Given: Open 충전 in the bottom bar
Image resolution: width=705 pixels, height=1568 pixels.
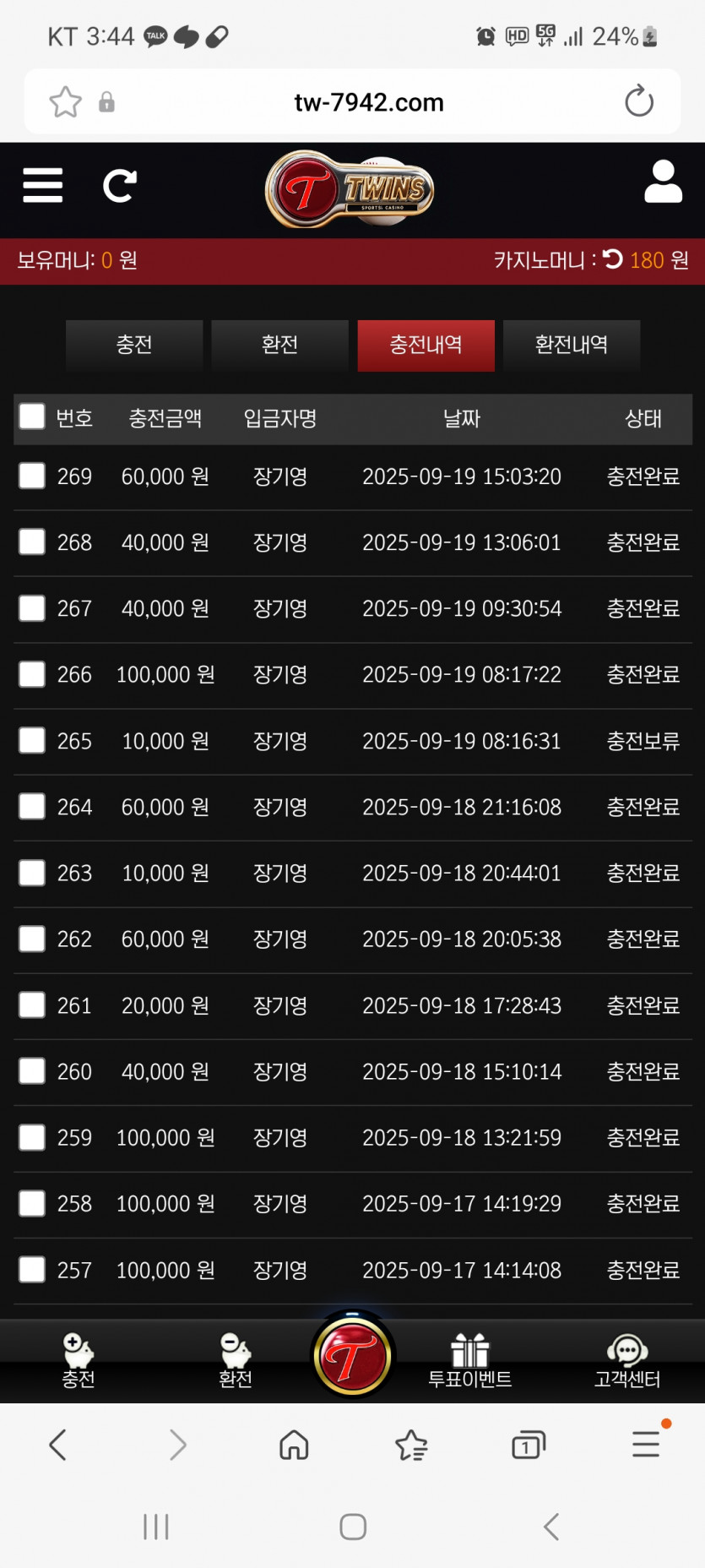Looking at the screenshot, I should pos(79,1359).
